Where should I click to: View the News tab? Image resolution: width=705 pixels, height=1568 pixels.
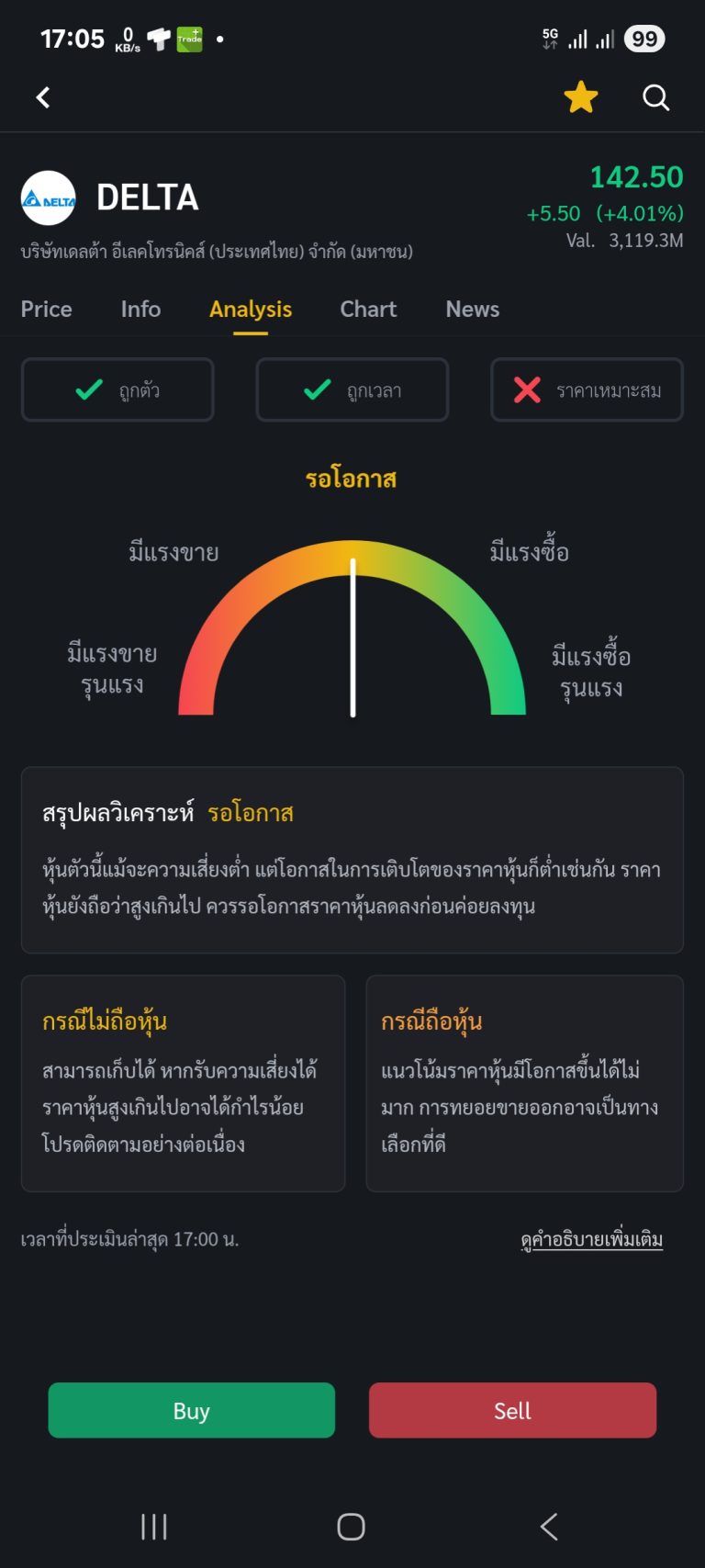(x=472, y=310)
